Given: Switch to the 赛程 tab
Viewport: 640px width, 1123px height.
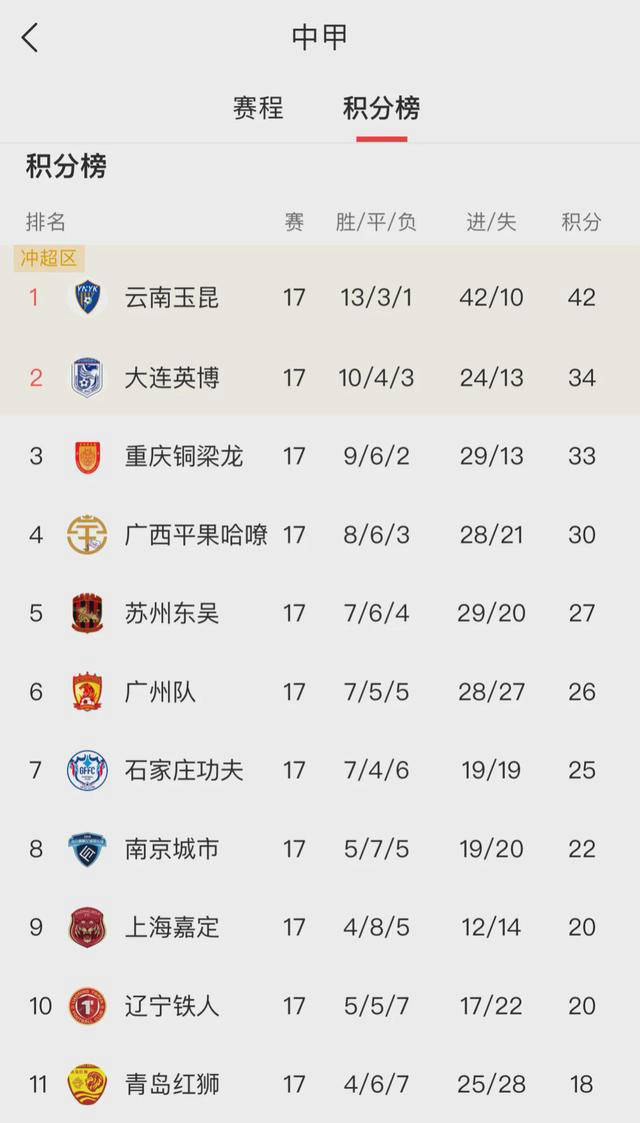Looking at the screenshot, I should click(x=258, y=108).
